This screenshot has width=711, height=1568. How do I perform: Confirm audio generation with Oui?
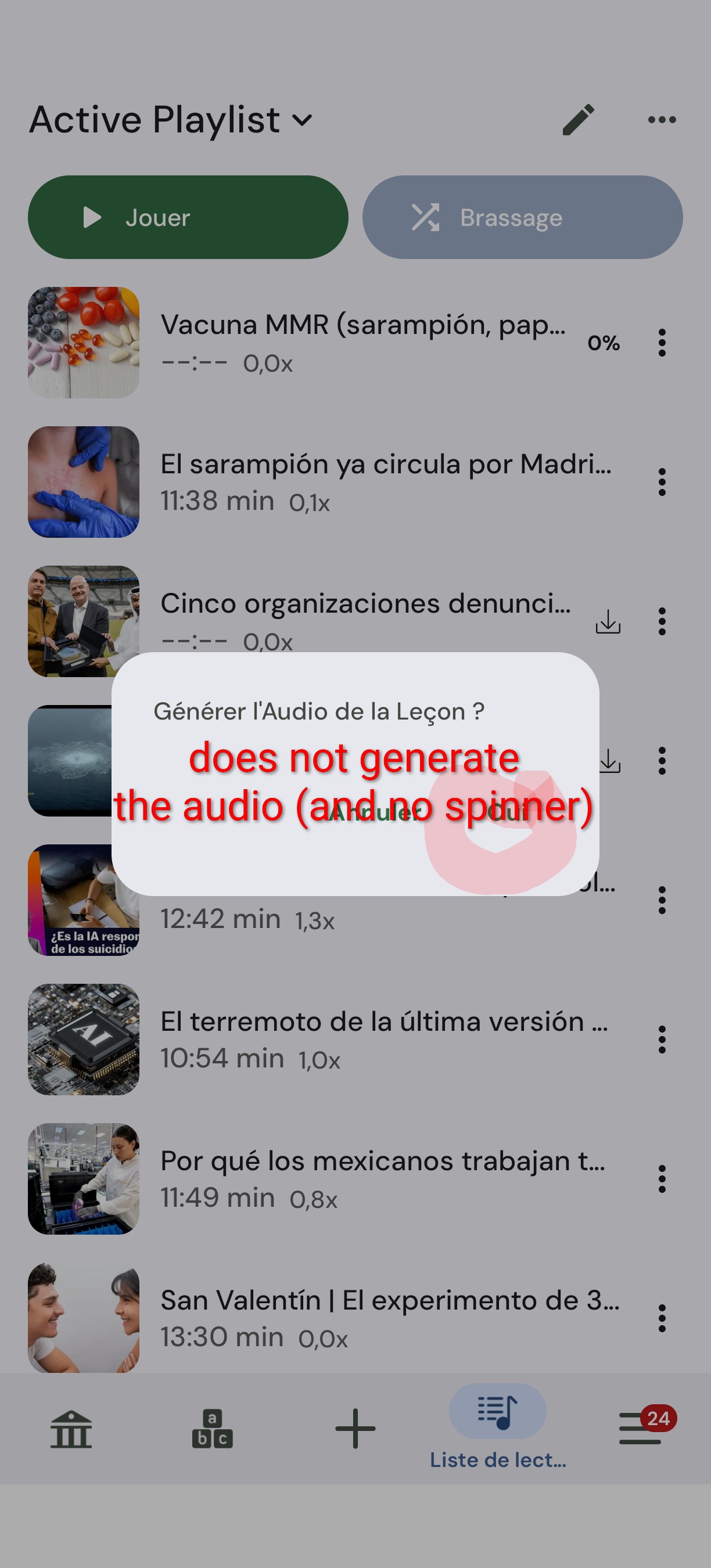[x=508, y=812]
